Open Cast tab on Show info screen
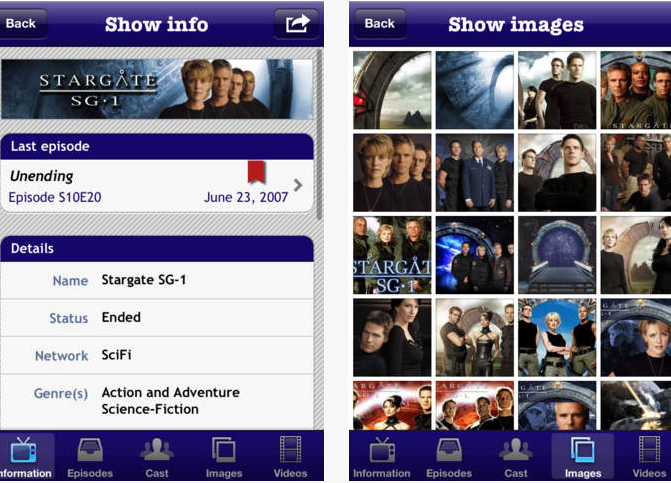Image resolution: width=671 pixels, height=483 pixels. [x=157, y=458]
